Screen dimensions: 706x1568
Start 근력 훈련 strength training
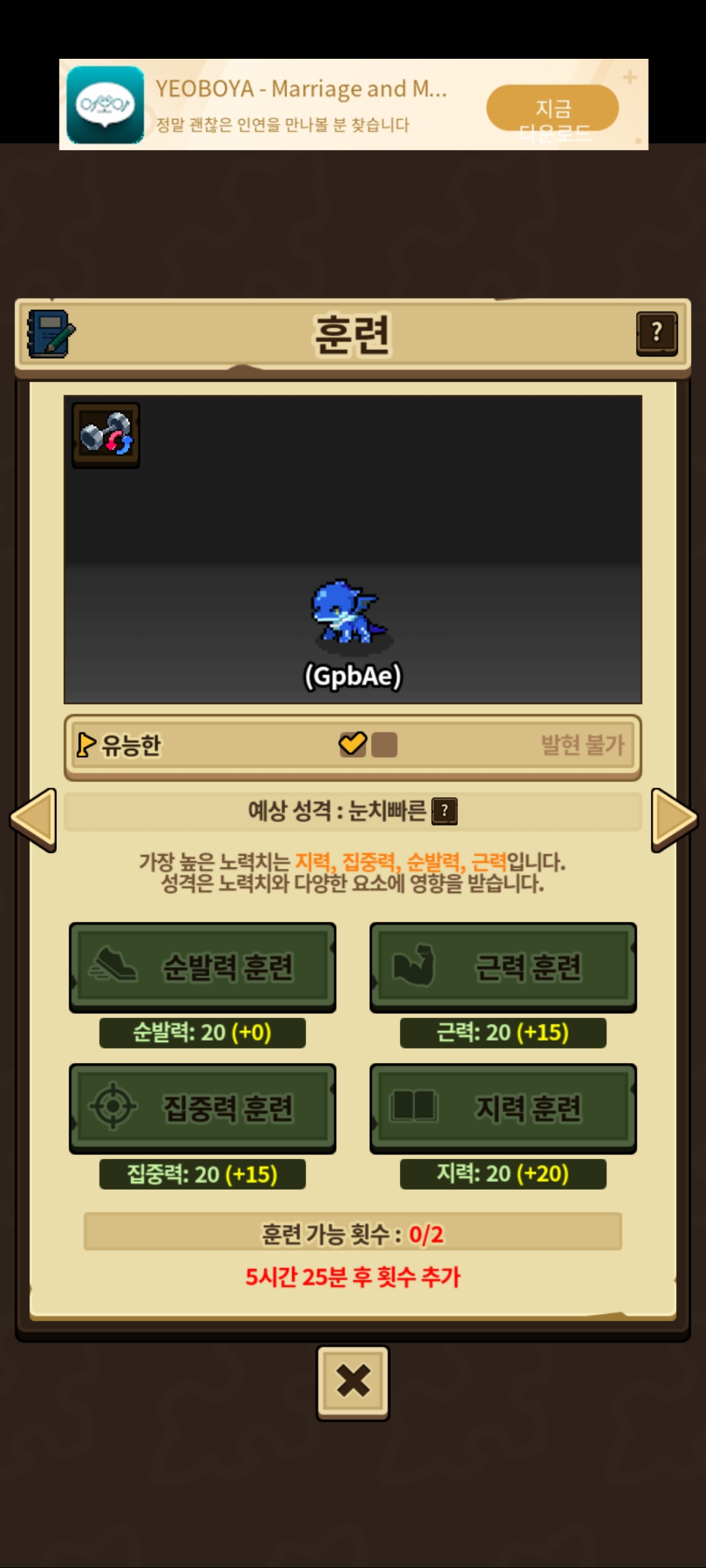pyautogui.click(x=503, y=967)
